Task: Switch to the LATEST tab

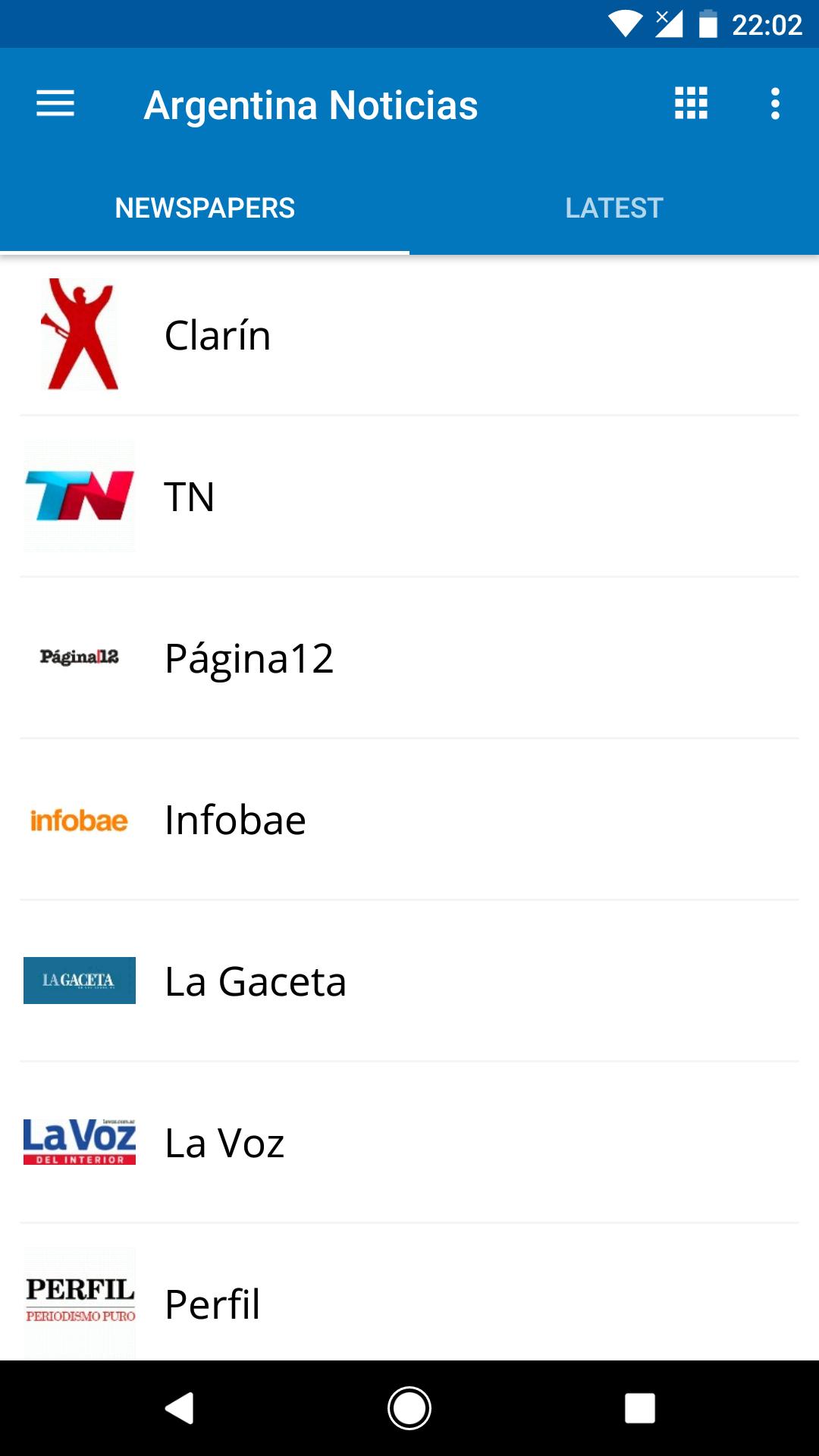Action: tap(614, 207)
